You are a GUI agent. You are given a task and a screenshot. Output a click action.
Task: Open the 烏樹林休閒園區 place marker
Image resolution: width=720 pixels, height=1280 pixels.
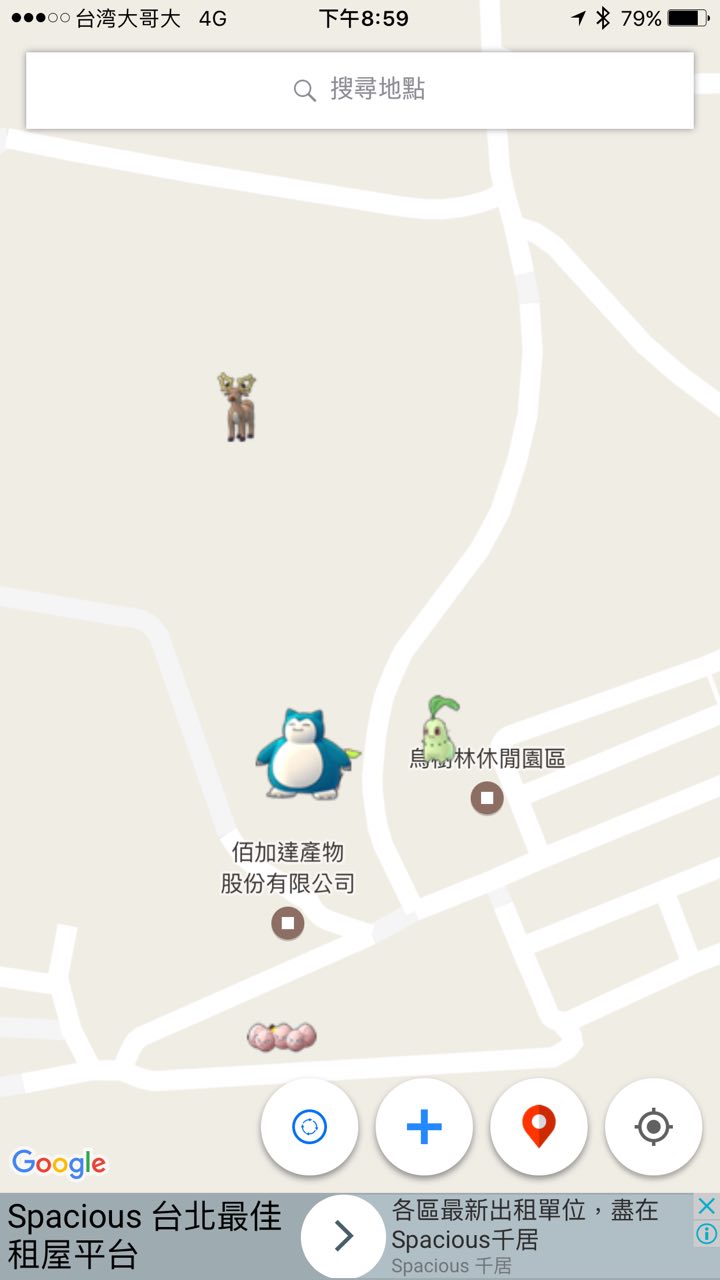(487, 797)
